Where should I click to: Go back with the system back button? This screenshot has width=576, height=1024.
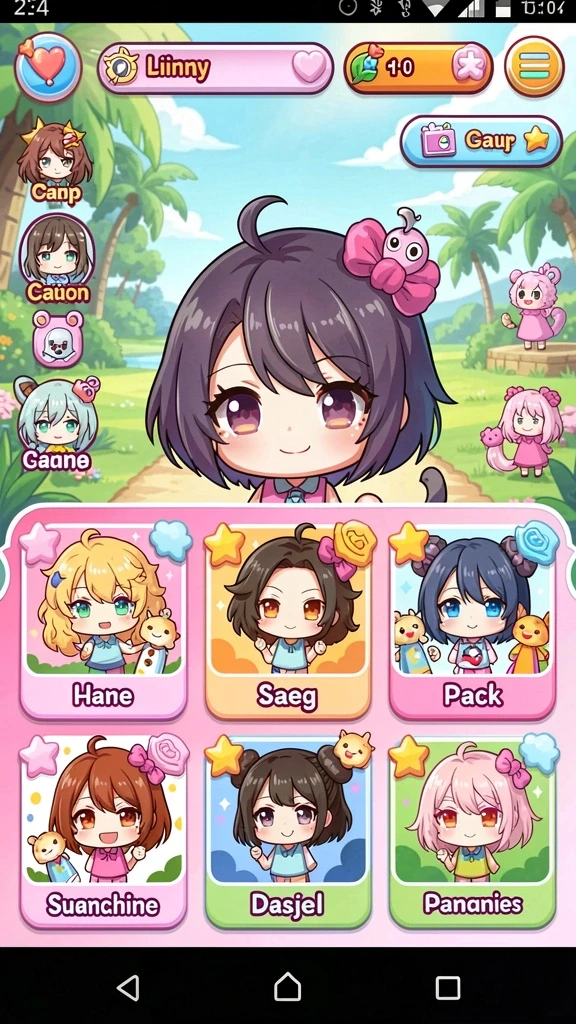click(128, 987)
